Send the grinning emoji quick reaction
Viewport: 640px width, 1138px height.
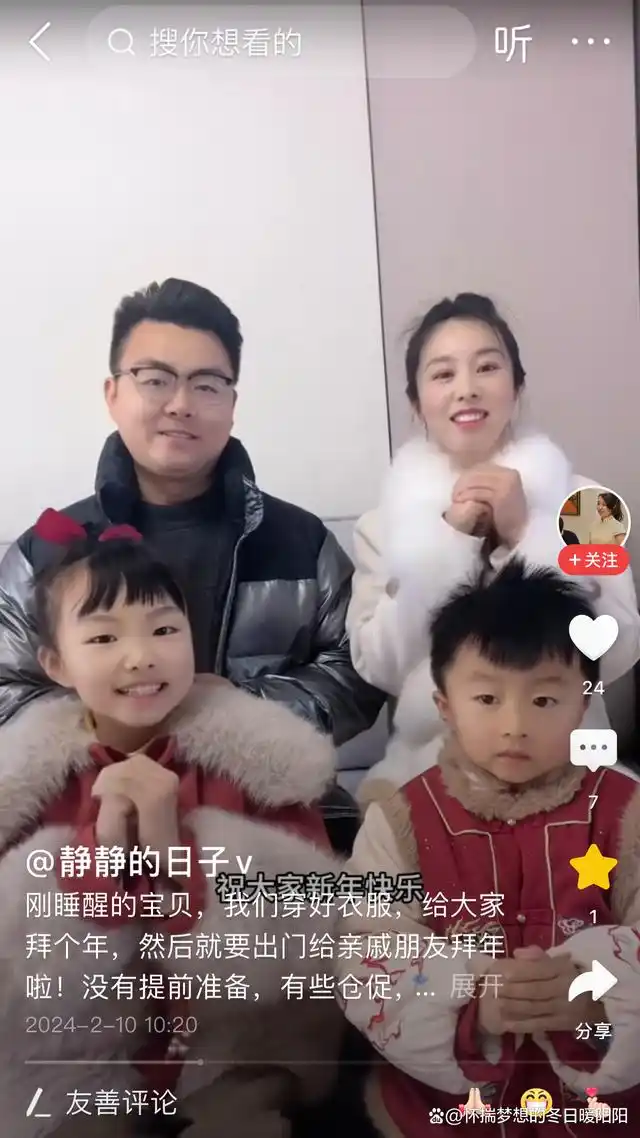click(536, 1102)
